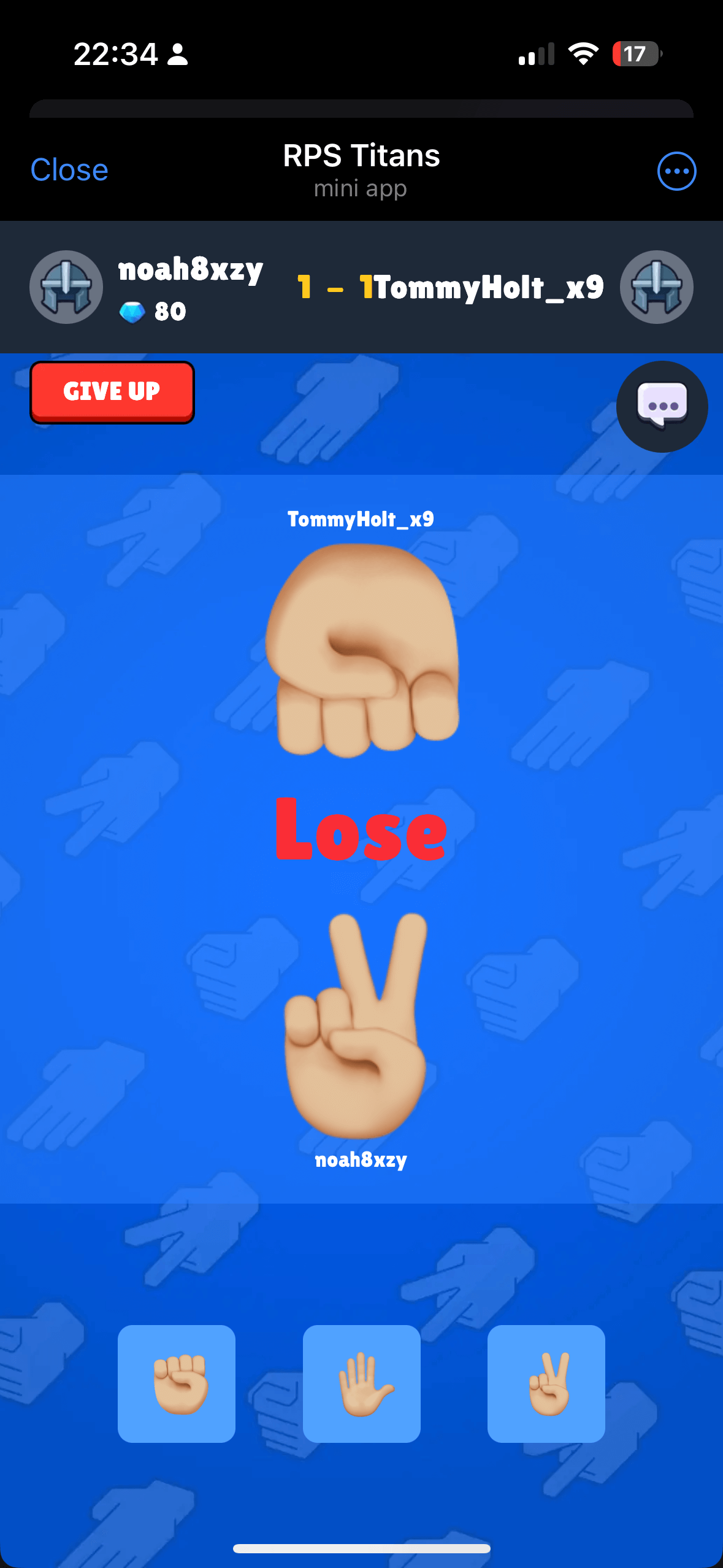Tap the Give Up button
Screen dimensions: 723x1568
[x=112, y=391]
